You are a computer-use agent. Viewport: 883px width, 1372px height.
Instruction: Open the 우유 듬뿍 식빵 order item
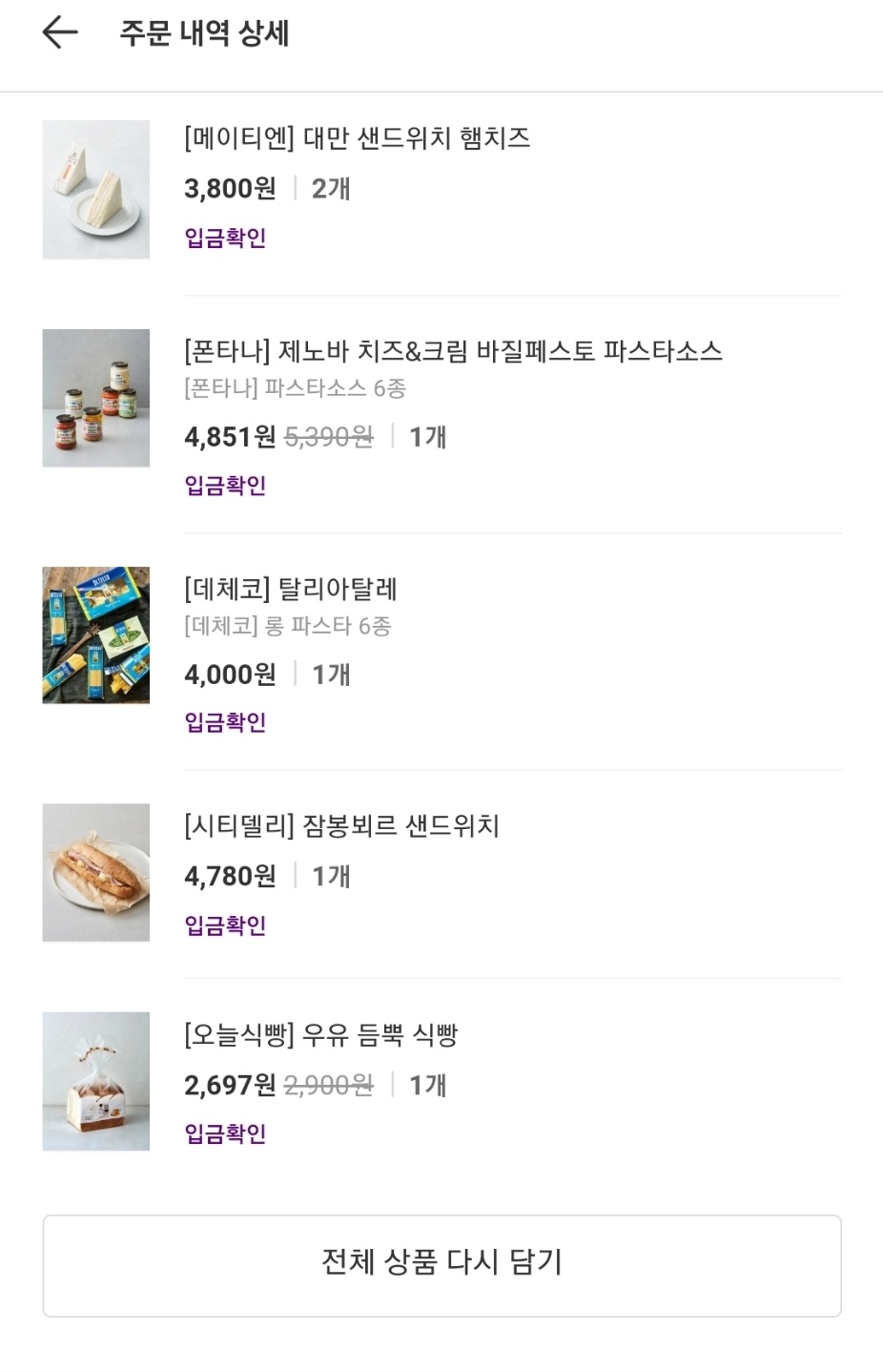click(321, 1035)
